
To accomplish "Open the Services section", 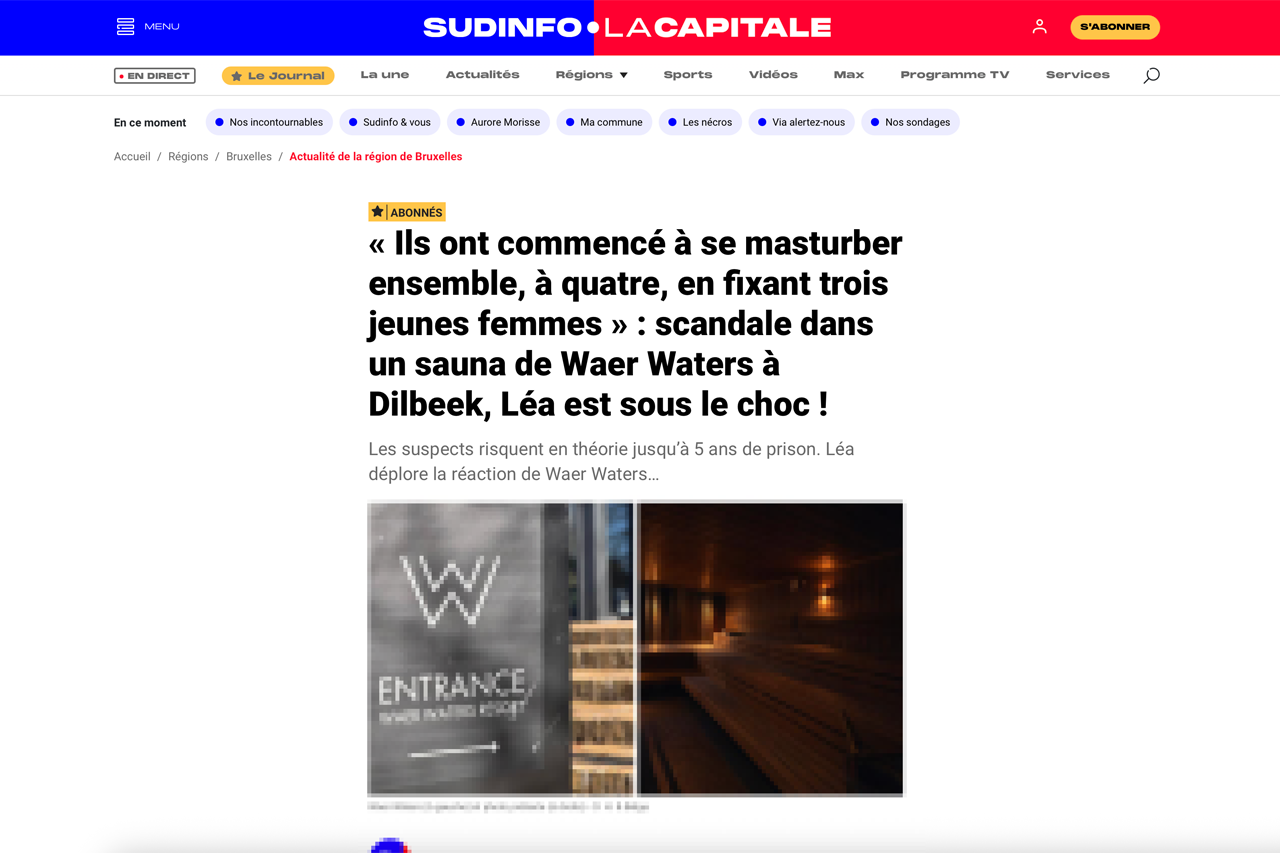I will point(1077,75).
